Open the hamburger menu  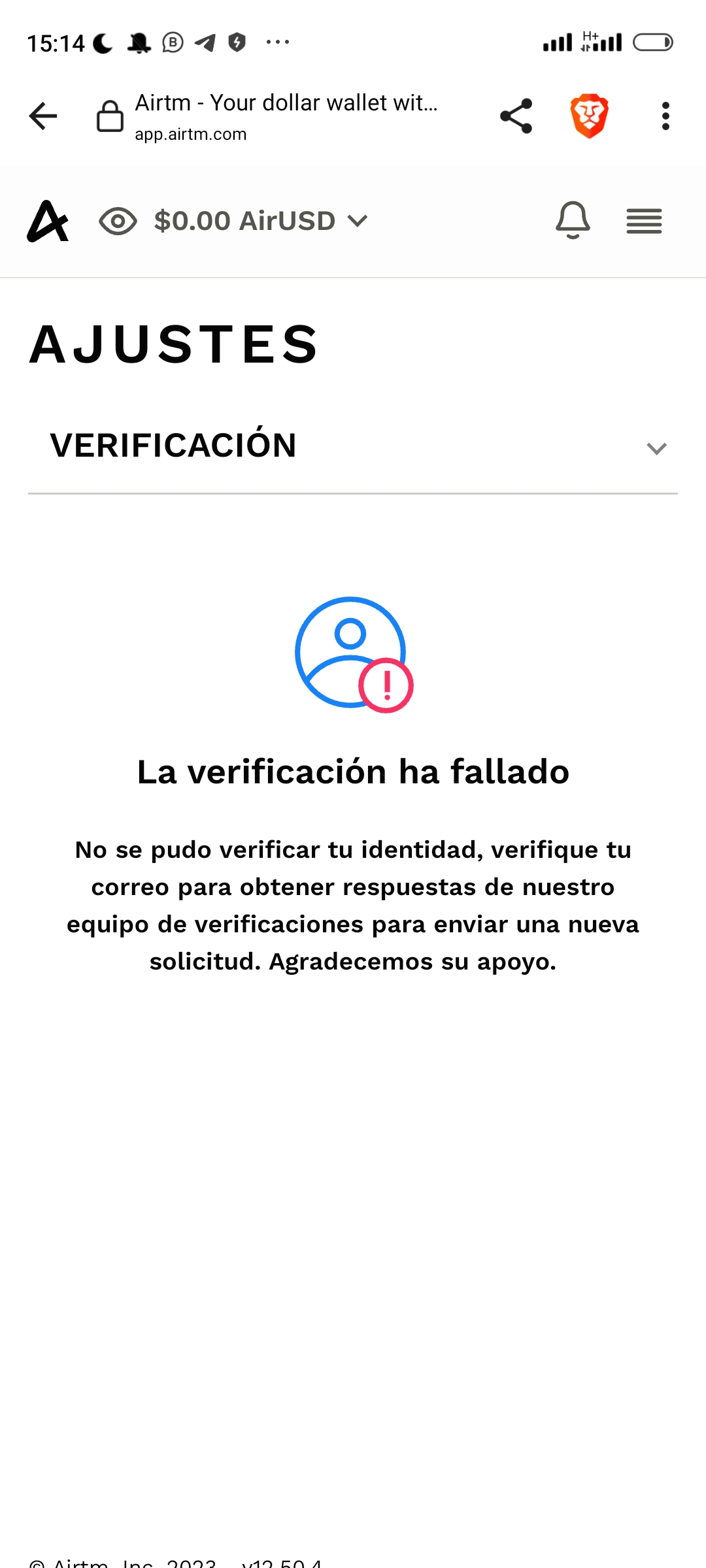[x=644, y=221]
